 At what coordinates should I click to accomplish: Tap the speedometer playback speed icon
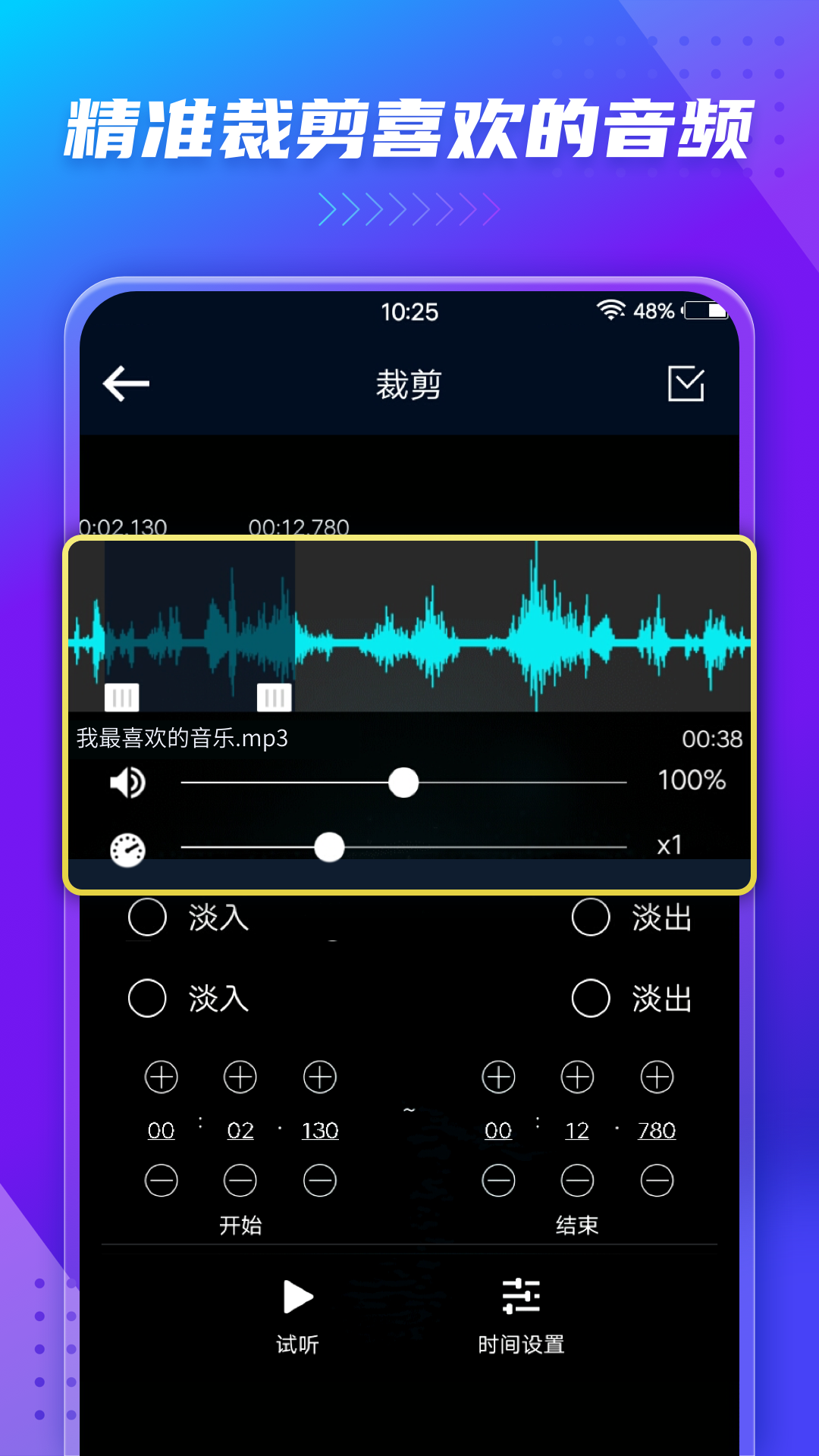click(x=129, y=848)
